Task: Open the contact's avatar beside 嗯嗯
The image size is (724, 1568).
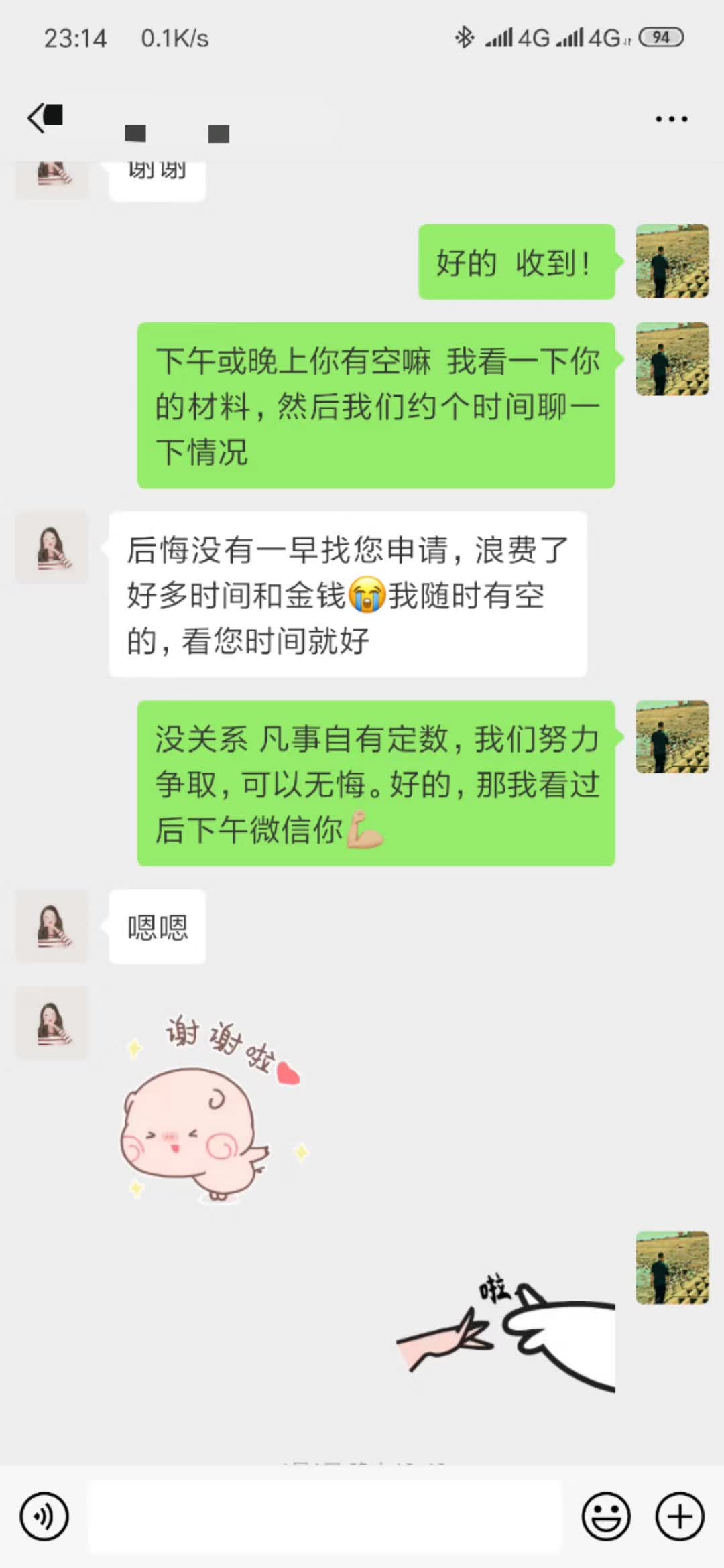Action: pos(52,927)
